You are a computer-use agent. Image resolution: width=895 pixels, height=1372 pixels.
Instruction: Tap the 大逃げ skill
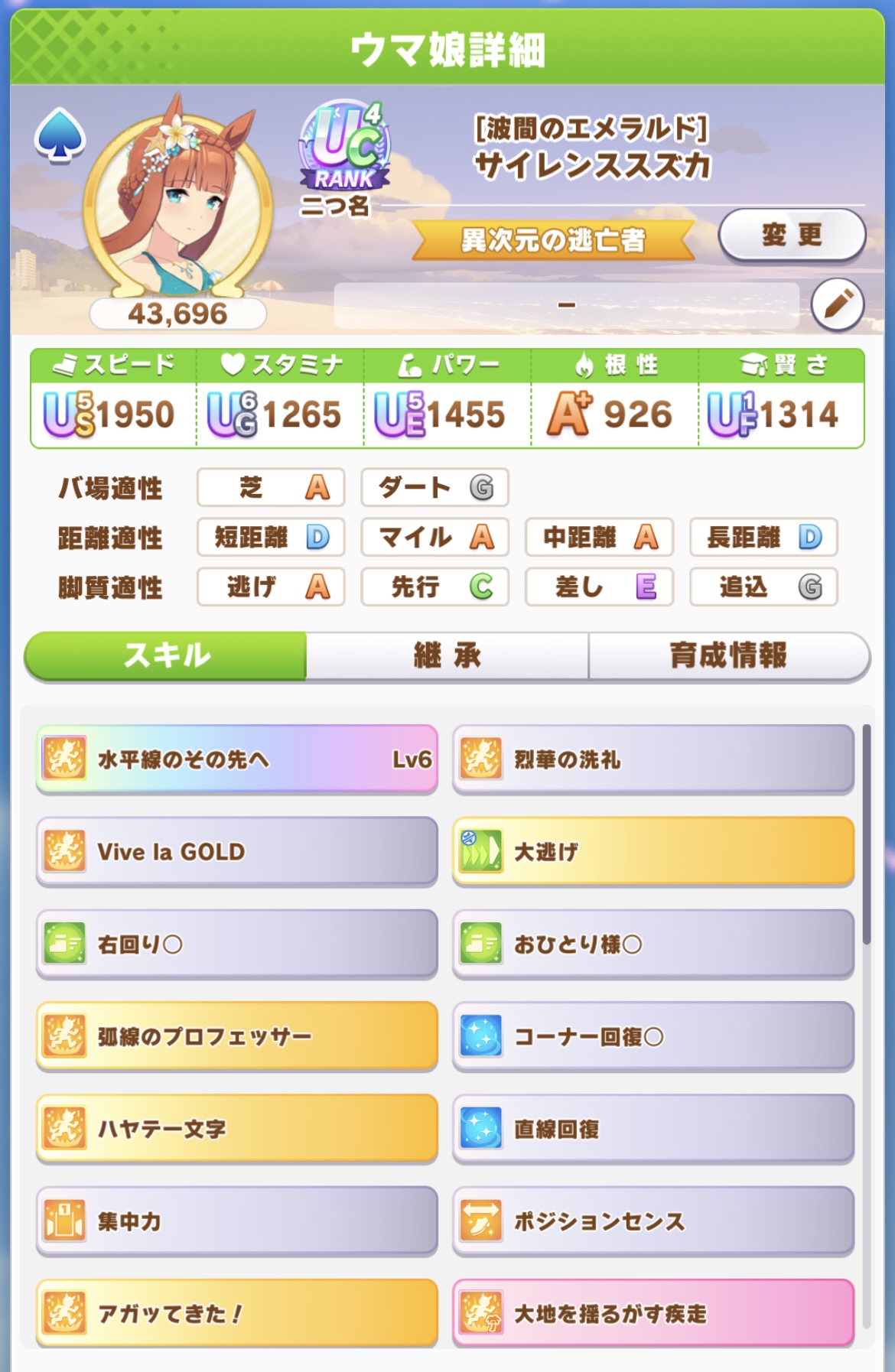[653, 851]
